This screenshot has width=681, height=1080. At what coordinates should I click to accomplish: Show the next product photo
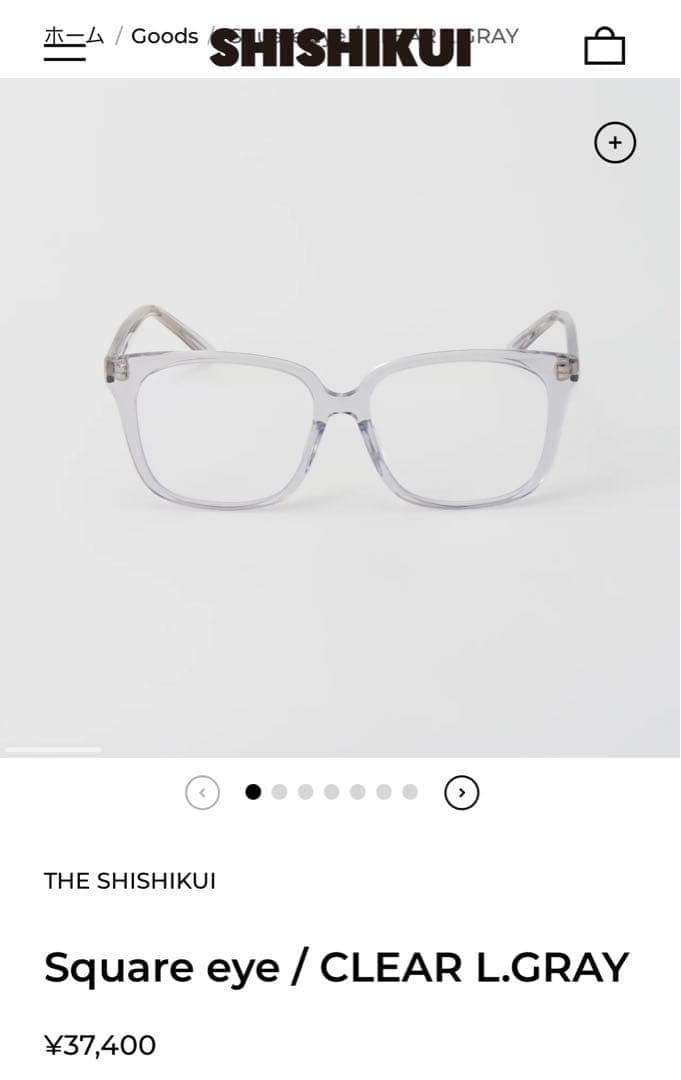point(461,793)
